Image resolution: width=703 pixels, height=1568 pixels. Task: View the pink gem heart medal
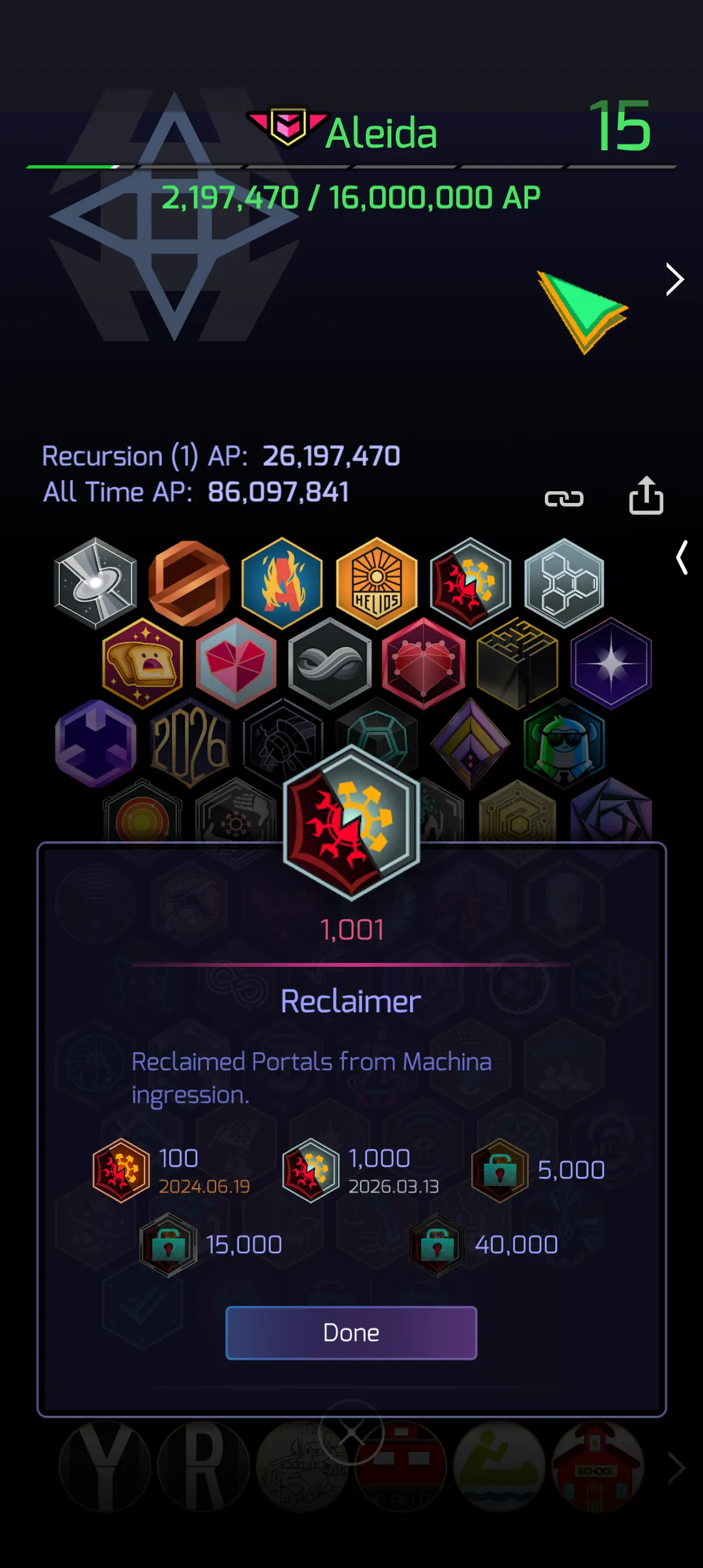coord(236,664)
